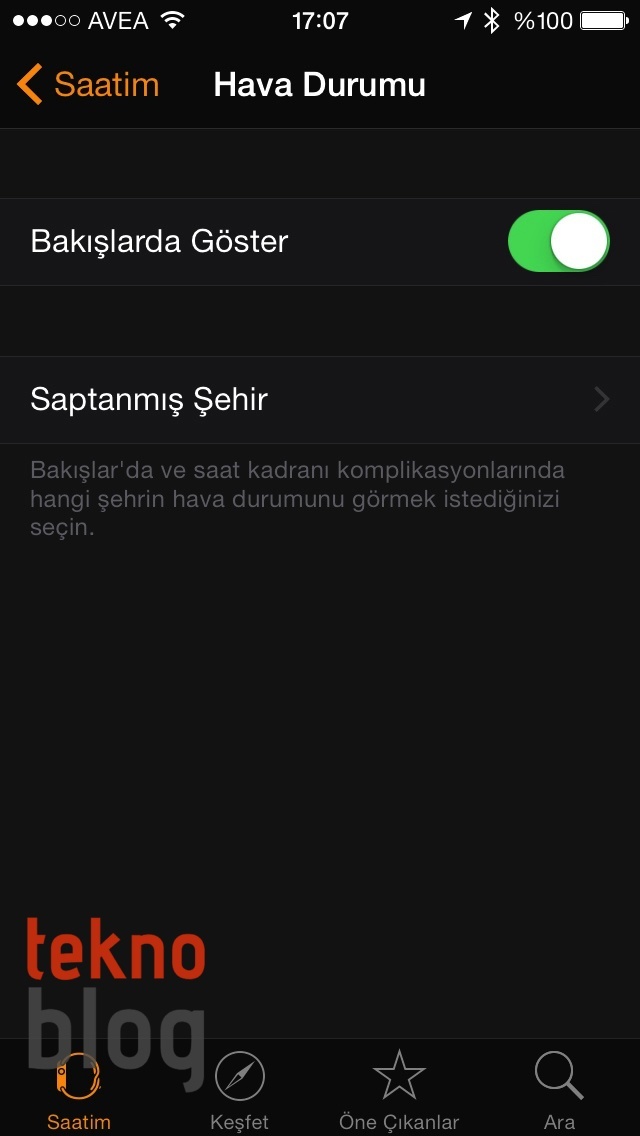Open Saptanmış Şehir setting
This screenshot has width=640, height=1136.
pos(320,400)
